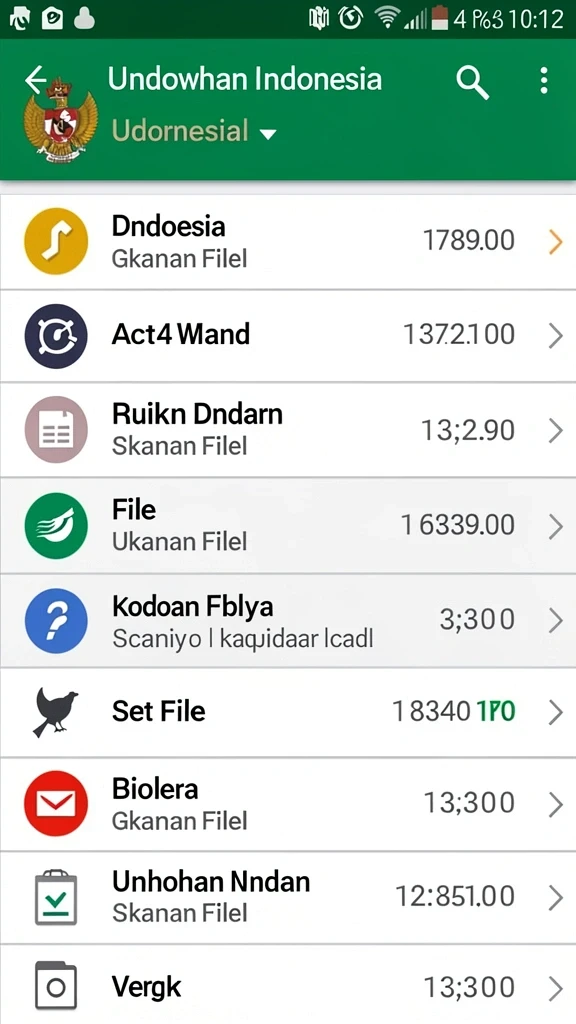Tap the Set File row
576x1024 pixels.
(x=288, y=712)
